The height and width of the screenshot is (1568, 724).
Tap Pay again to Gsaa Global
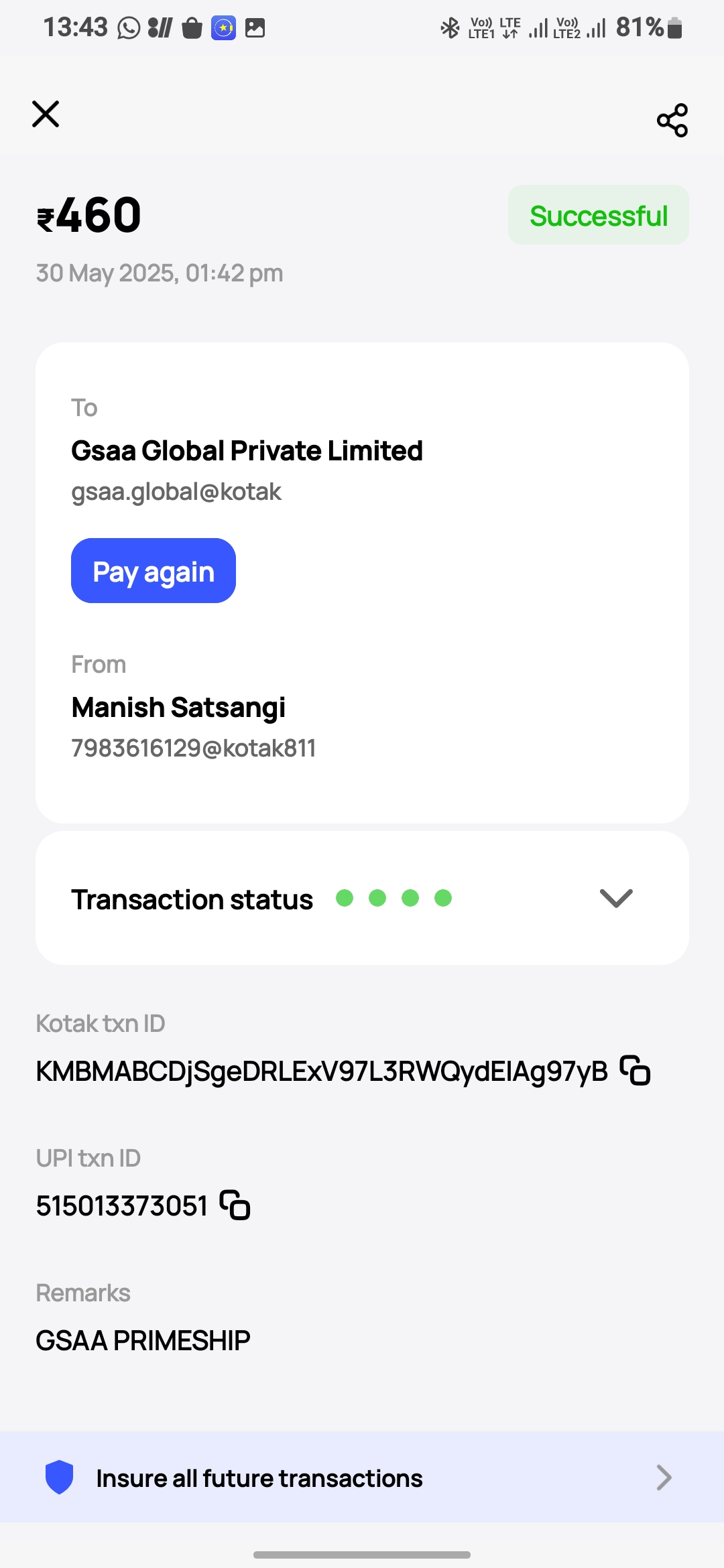[x=154, y=571]
